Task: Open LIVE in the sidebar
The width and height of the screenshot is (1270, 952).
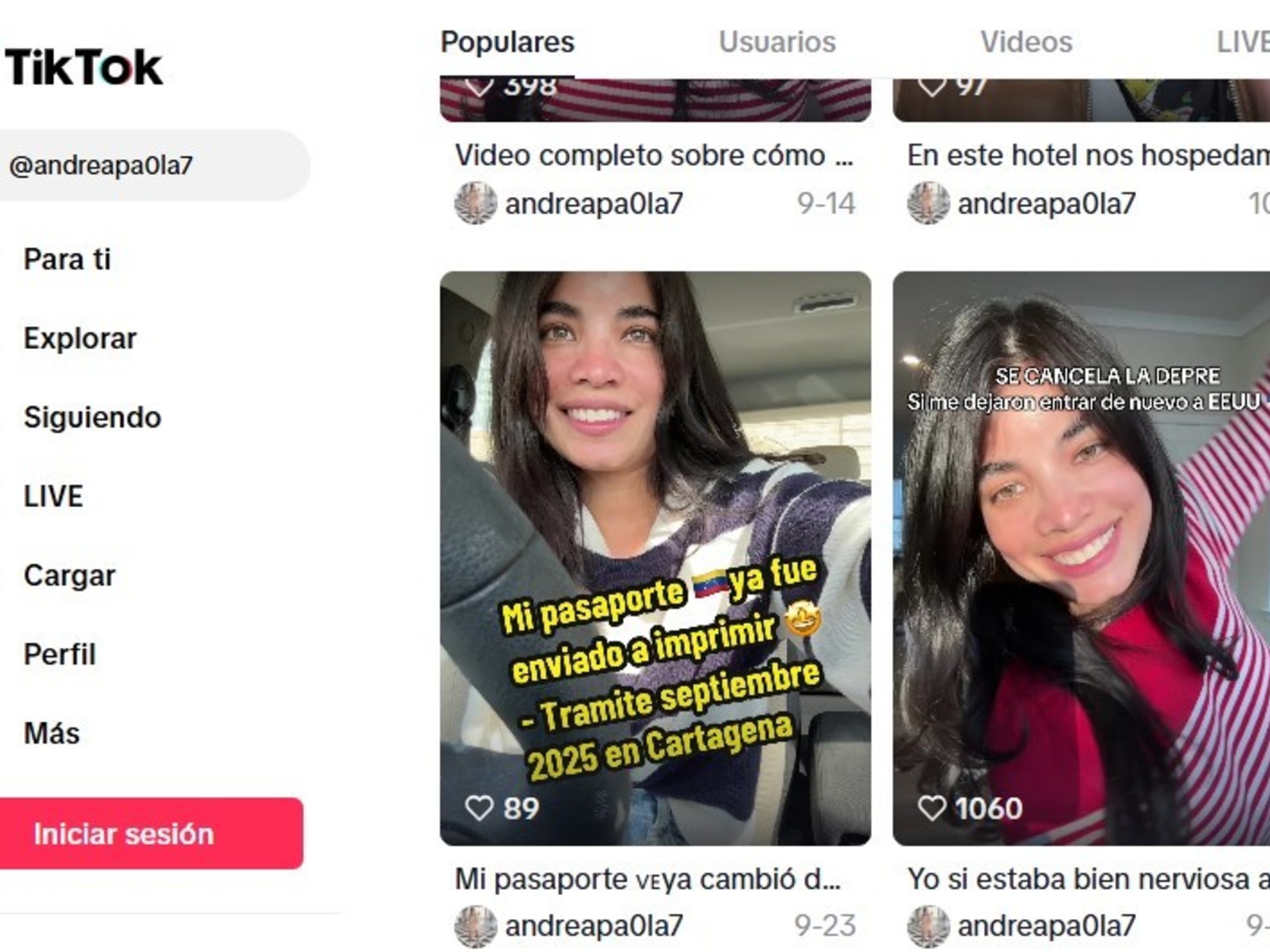Action: [x=53, y=496]
